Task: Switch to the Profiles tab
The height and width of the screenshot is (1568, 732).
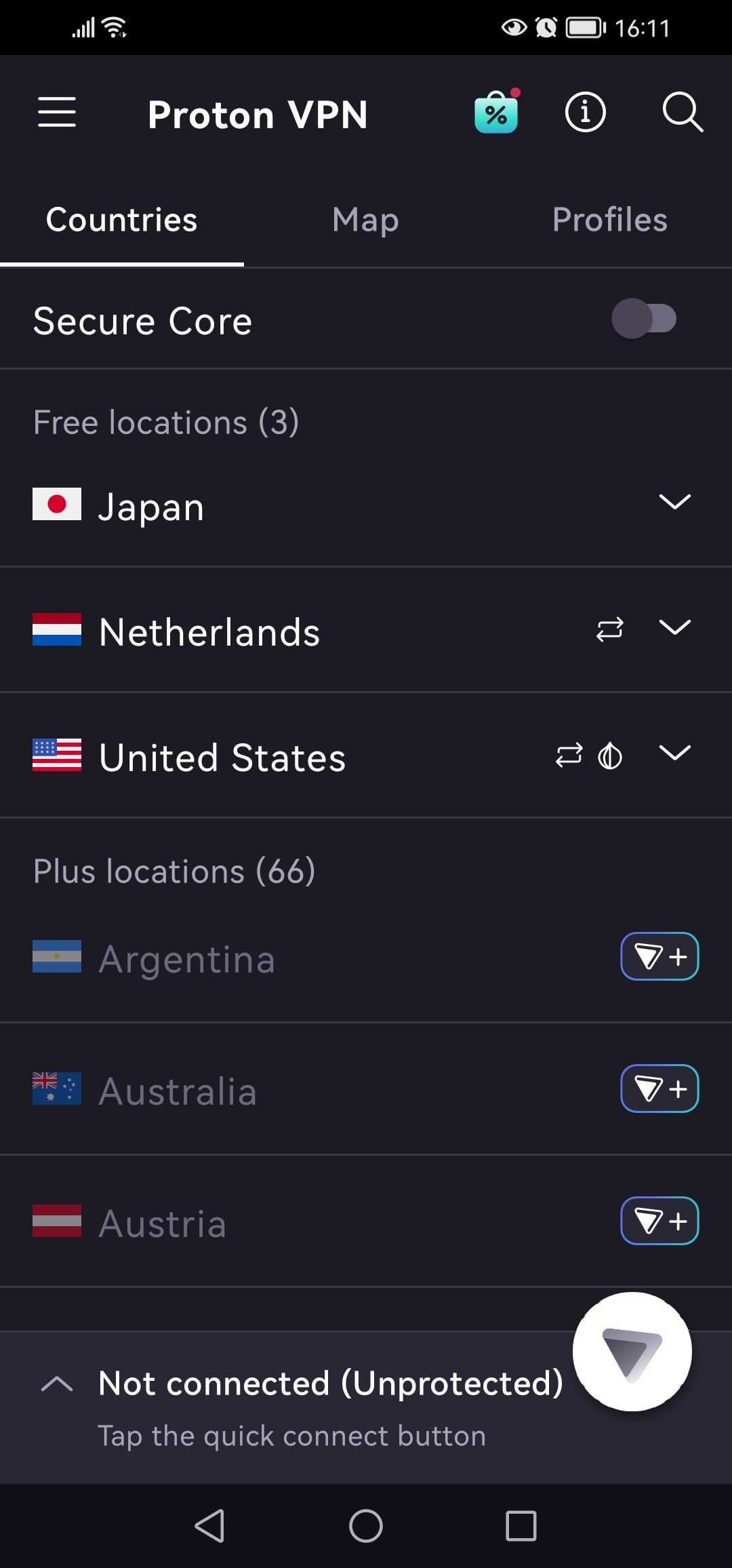Action: click(x=609, y=220)
